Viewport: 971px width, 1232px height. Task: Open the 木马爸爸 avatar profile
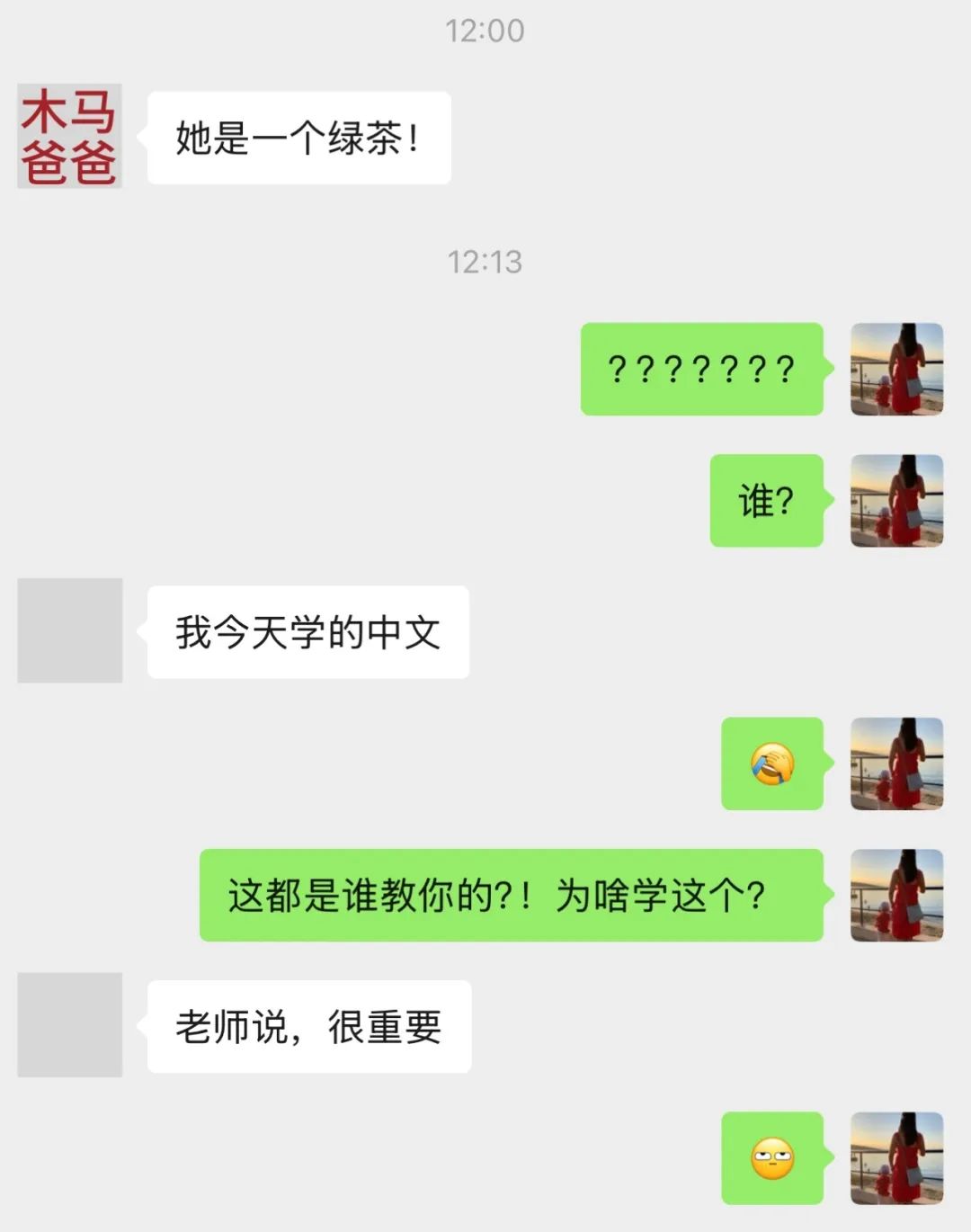click(69, 137)
